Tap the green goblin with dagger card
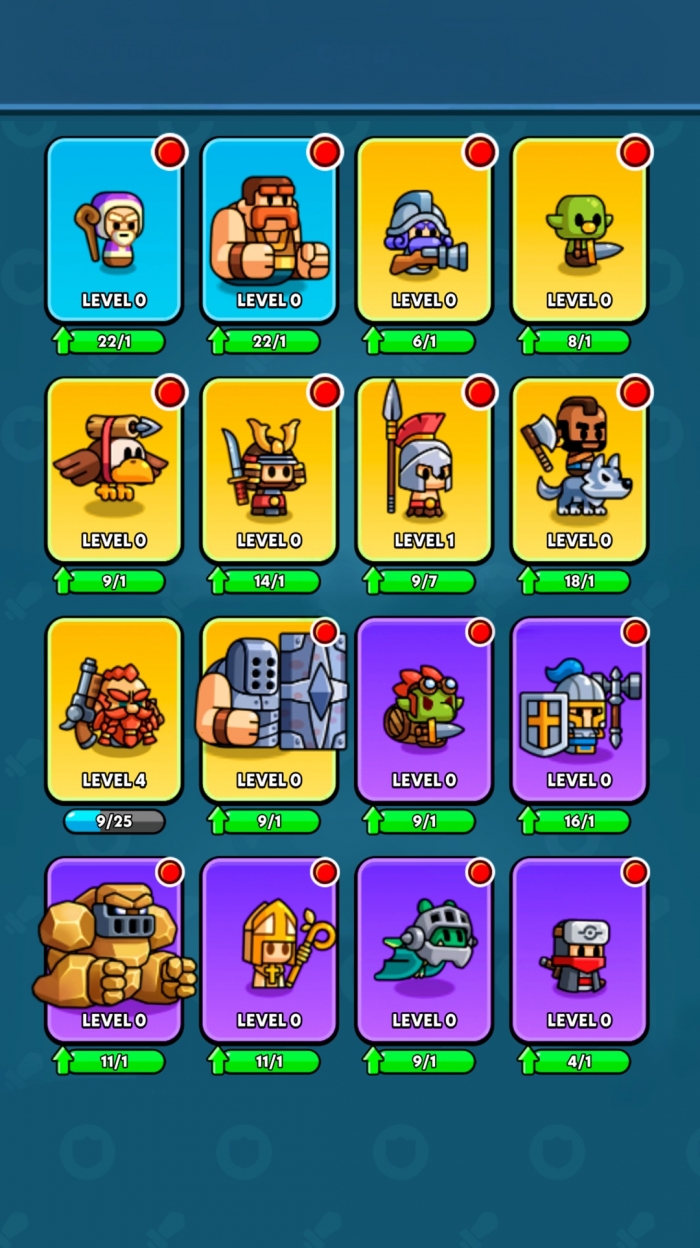The image size is (700, 1248). [x=579, y=230]
